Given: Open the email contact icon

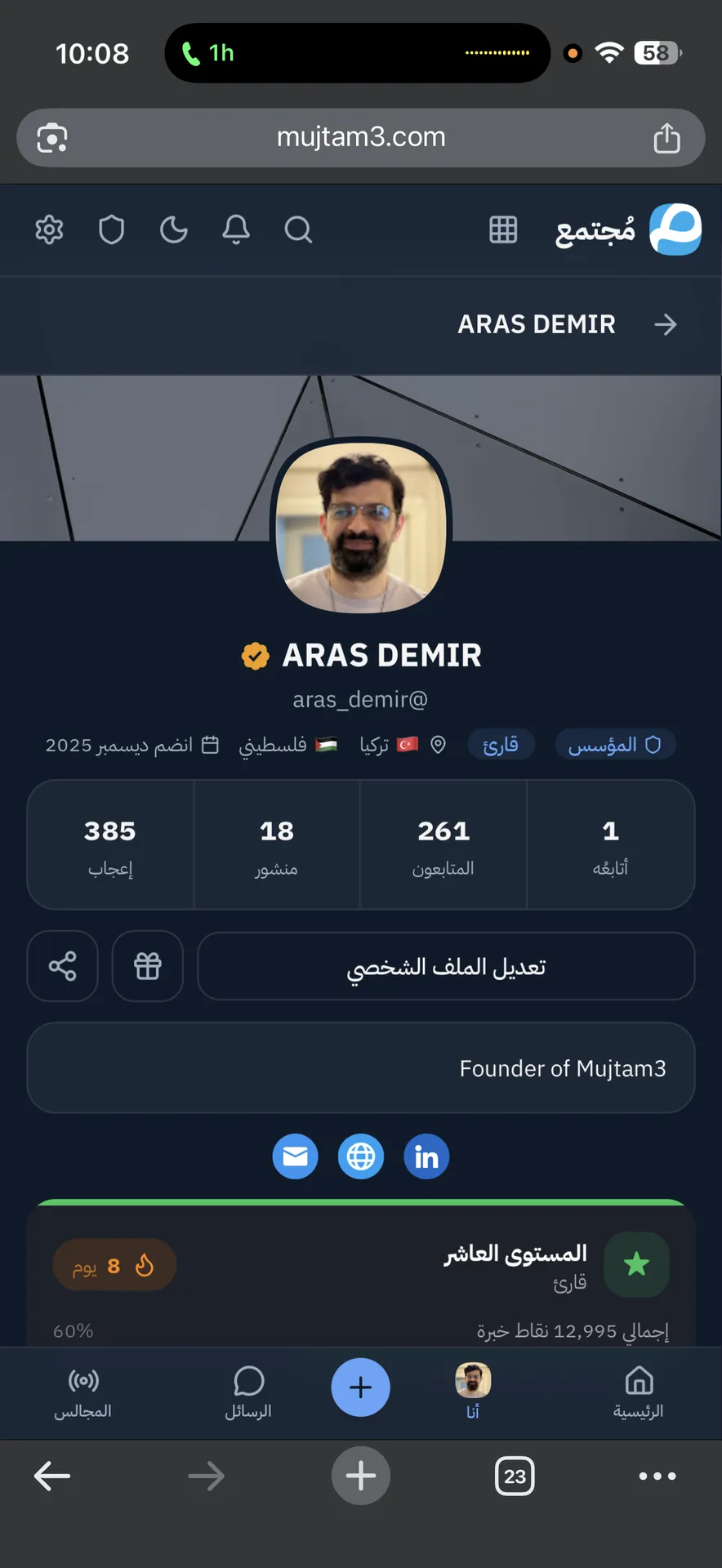Looking at the screenshot, I should point(295,1156).
